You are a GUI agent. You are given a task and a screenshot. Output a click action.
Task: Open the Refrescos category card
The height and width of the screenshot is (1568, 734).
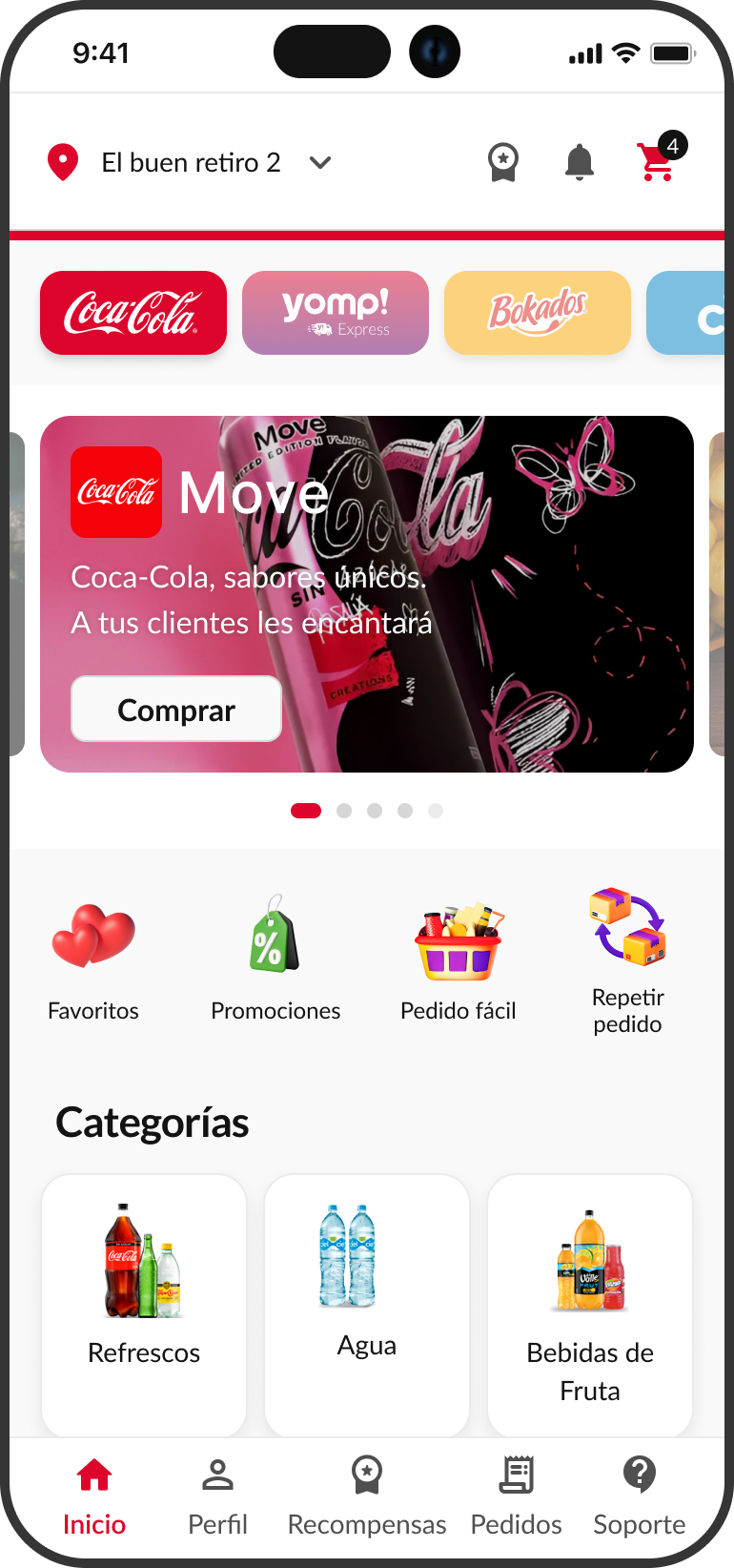144,1303
